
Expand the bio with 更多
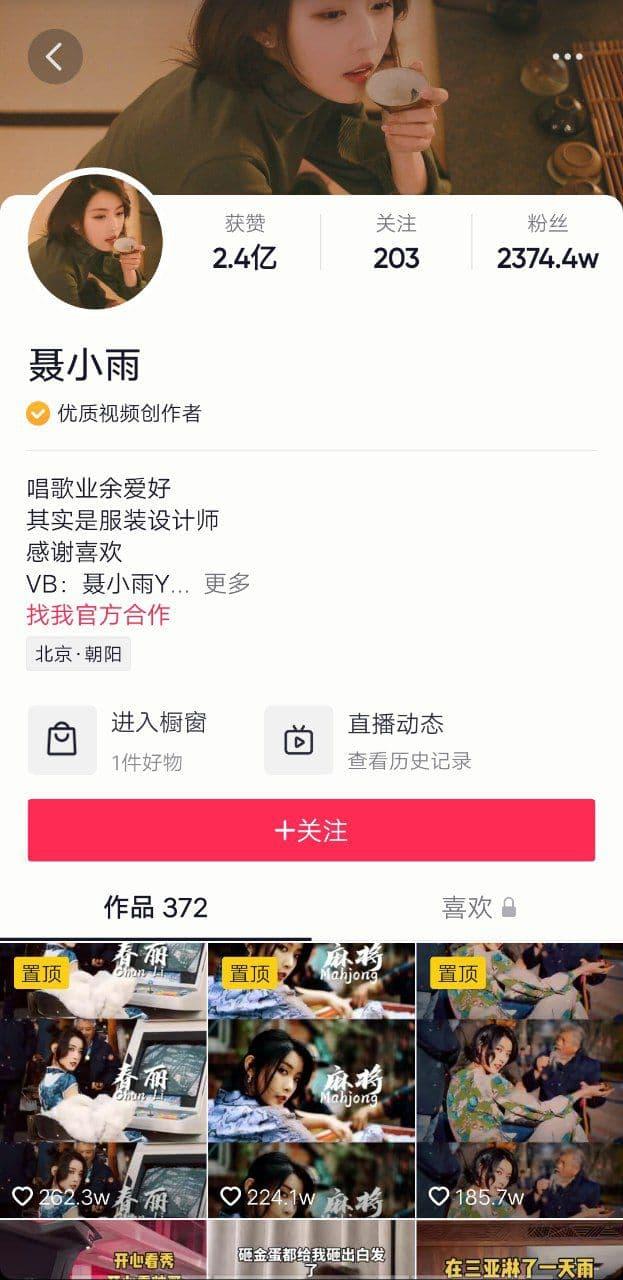(x=227, y=584)
